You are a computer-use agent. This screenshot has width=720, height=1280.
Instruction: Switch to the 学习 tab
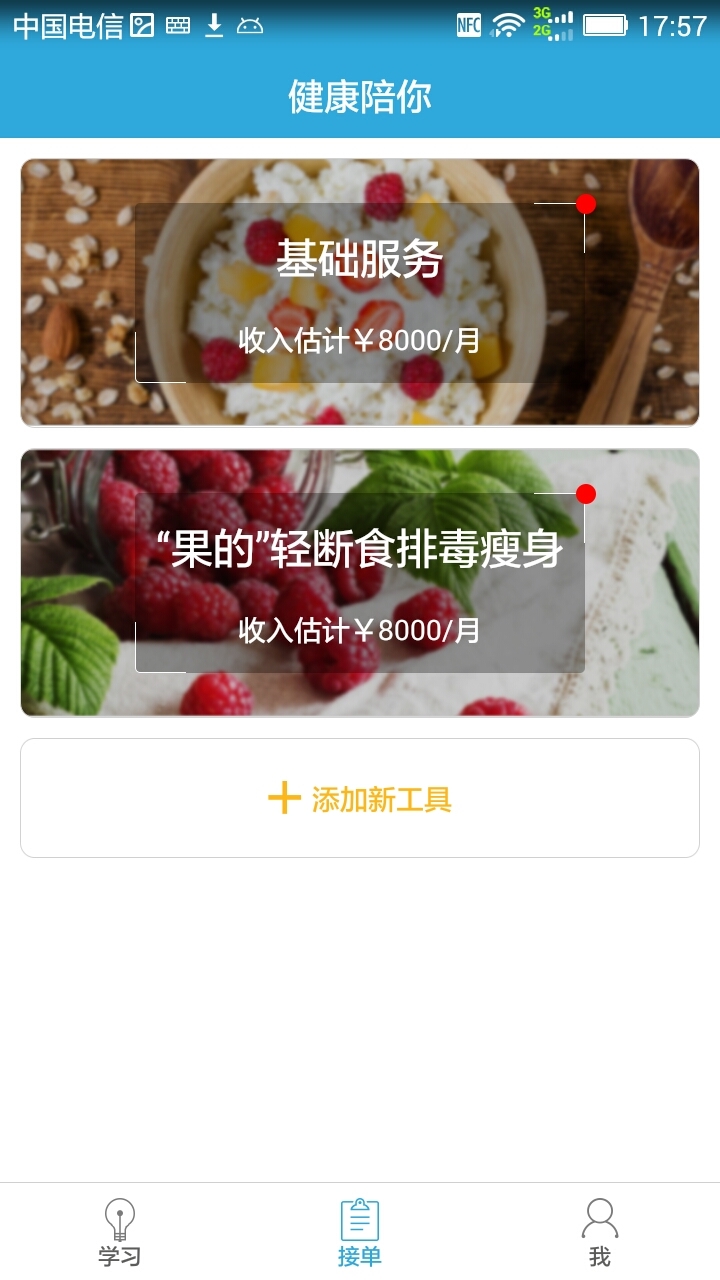[x=120, y=1232]
